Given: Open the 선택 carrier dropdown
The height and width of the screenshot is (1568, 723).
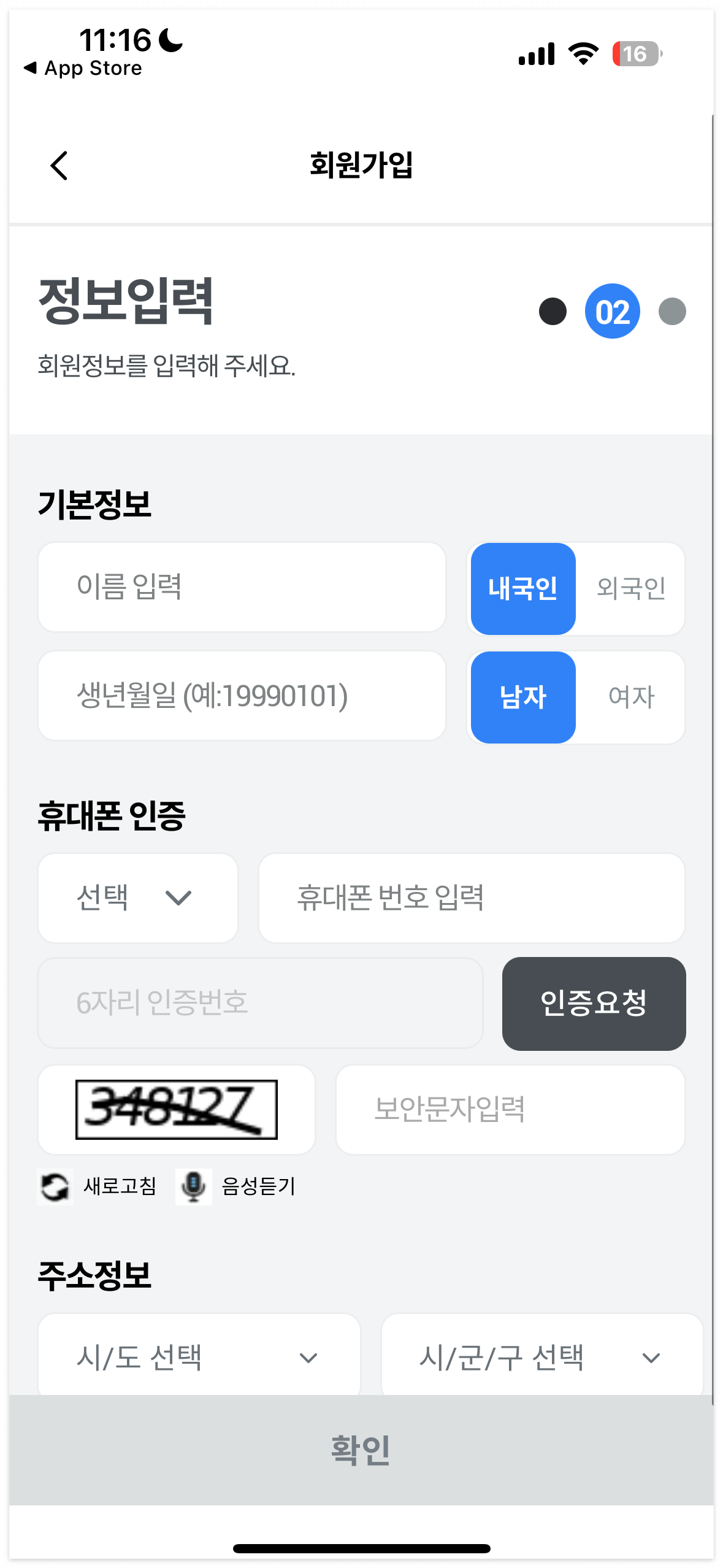Looking at the screenshot, I should pyautogui.click(x=137, y=897).
